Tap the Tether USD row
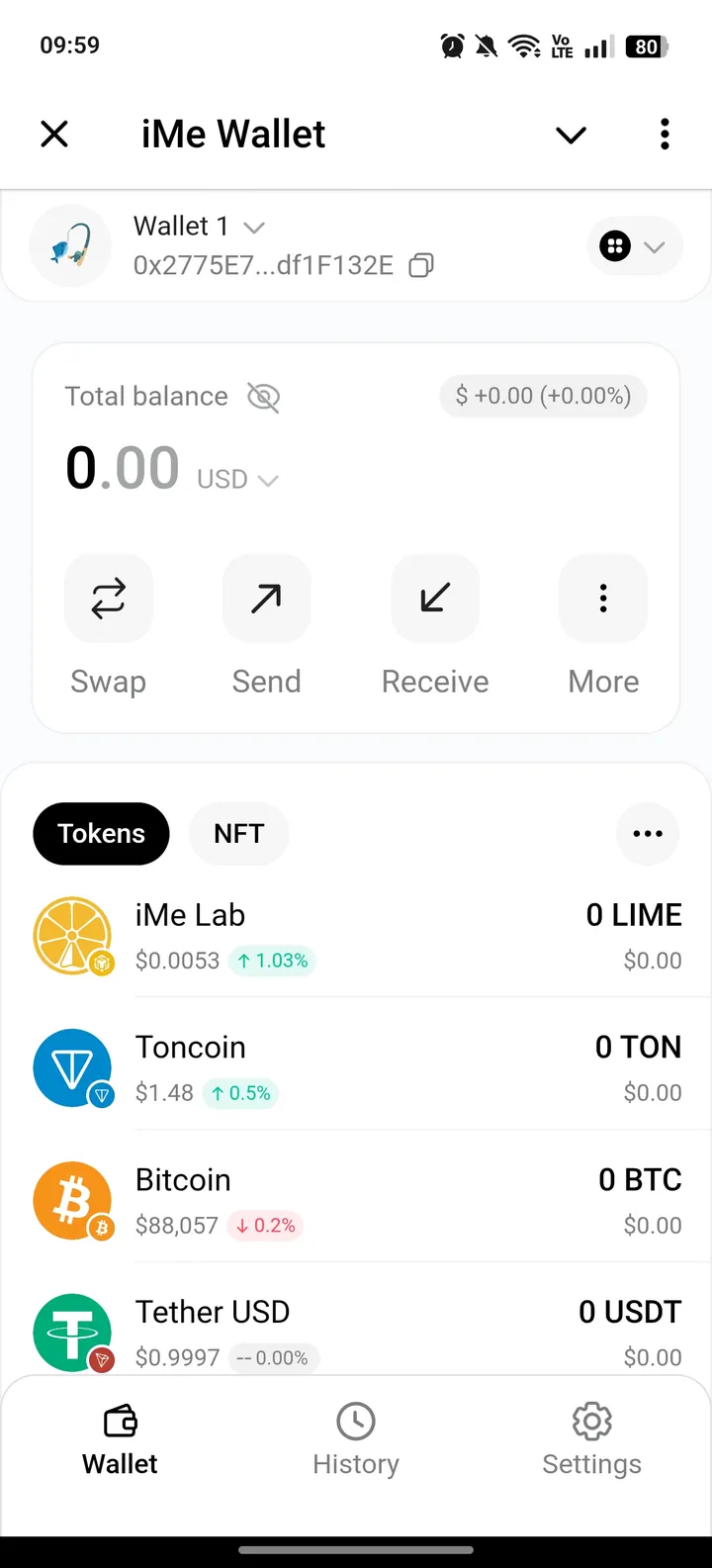The width and height of the screenshot is (712, 1568). click(x=356, y=1331)
